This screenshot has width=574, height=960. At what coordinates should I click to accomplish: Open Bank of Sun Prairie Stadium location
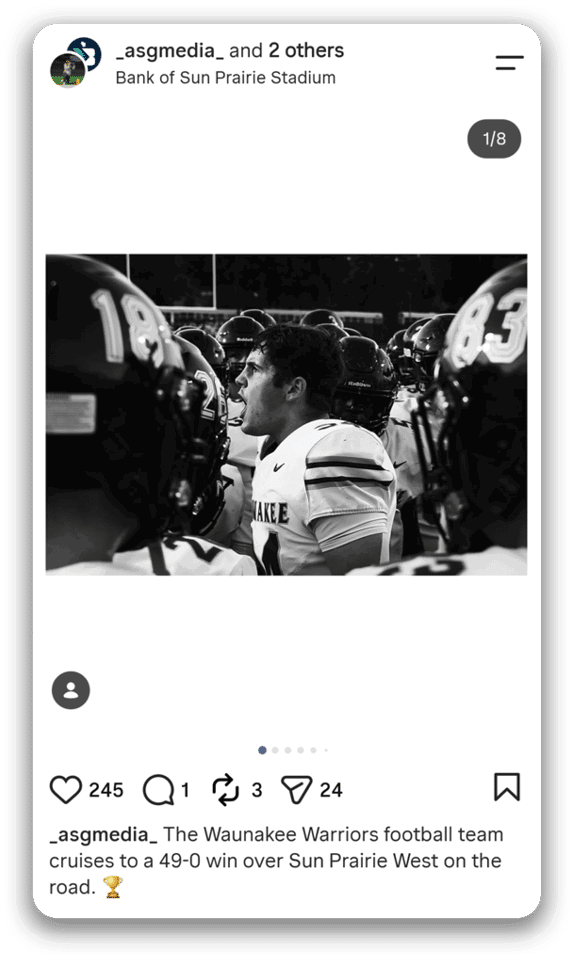(x=226, y=78)
